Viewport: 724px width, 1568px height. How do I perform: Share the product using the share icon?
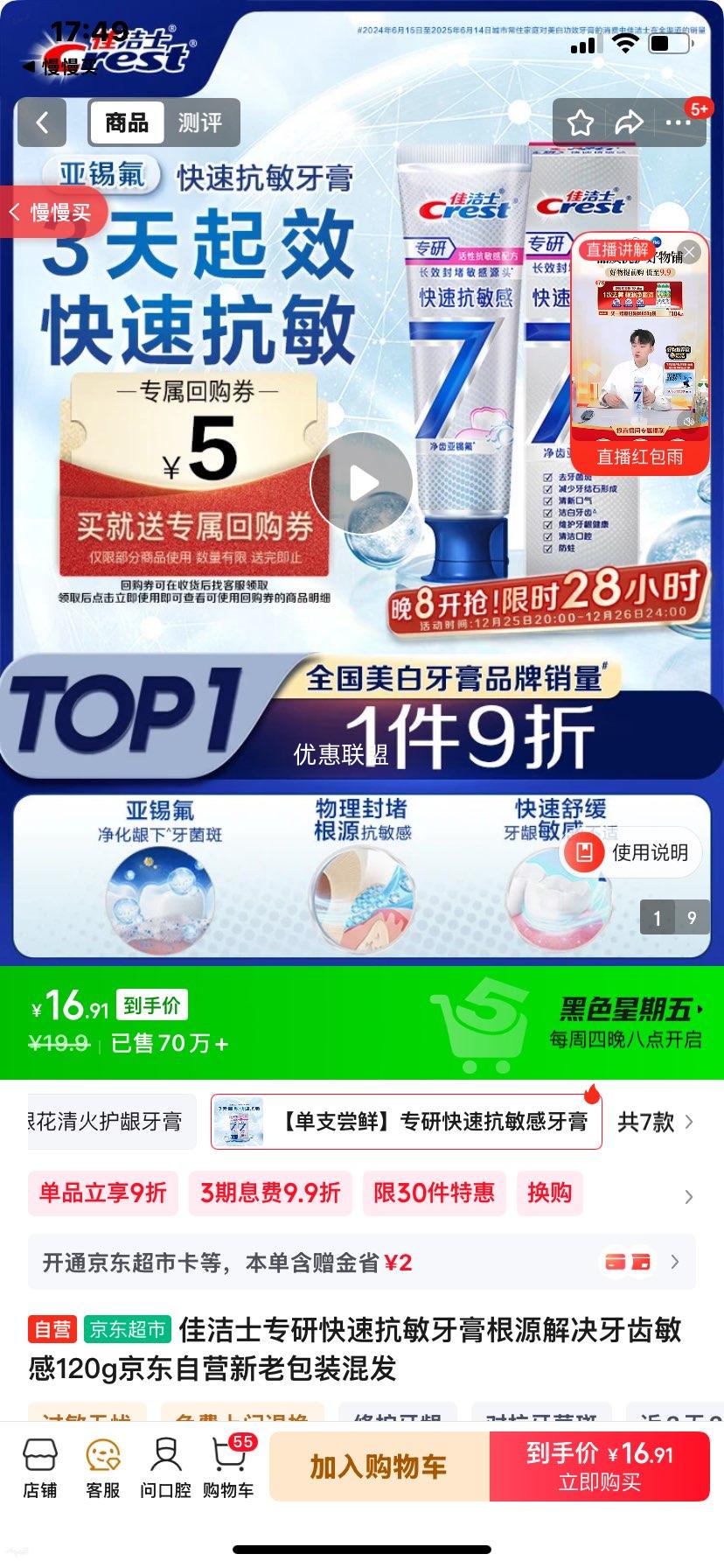coord(627,123)
